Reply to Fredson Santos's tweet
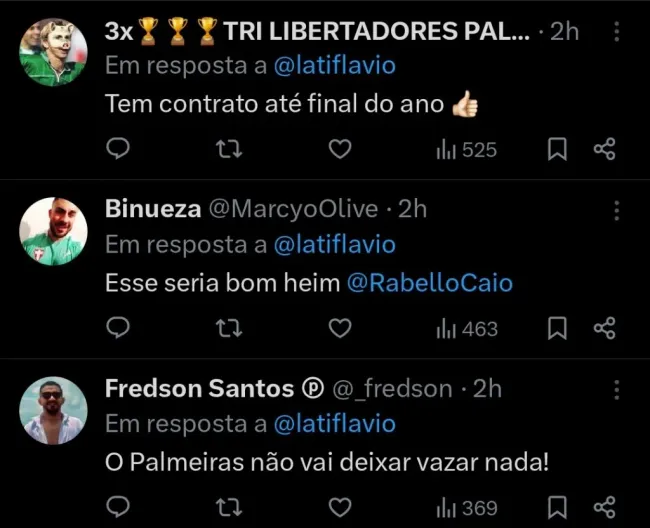Screen dimensions: 650x528 (119, 508)
